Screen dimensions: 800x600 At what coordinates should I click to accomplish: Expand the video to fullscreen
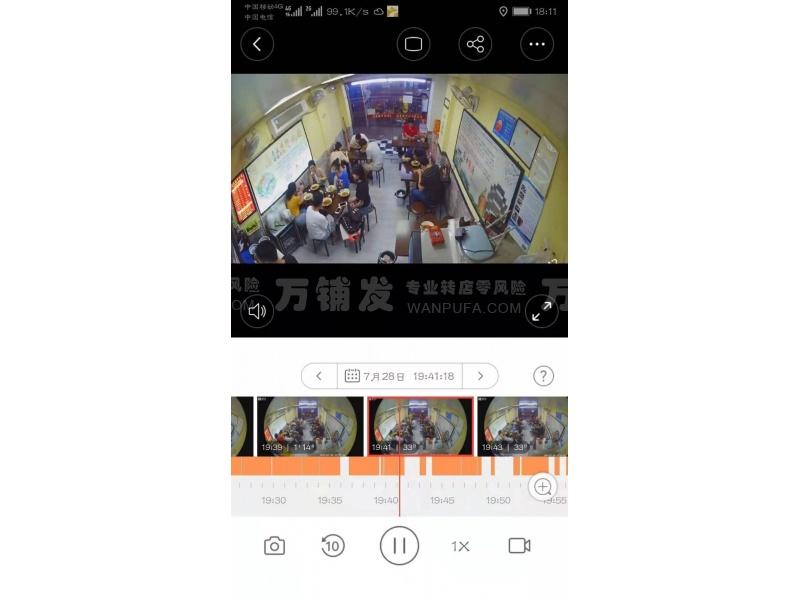tap(542, 311)
